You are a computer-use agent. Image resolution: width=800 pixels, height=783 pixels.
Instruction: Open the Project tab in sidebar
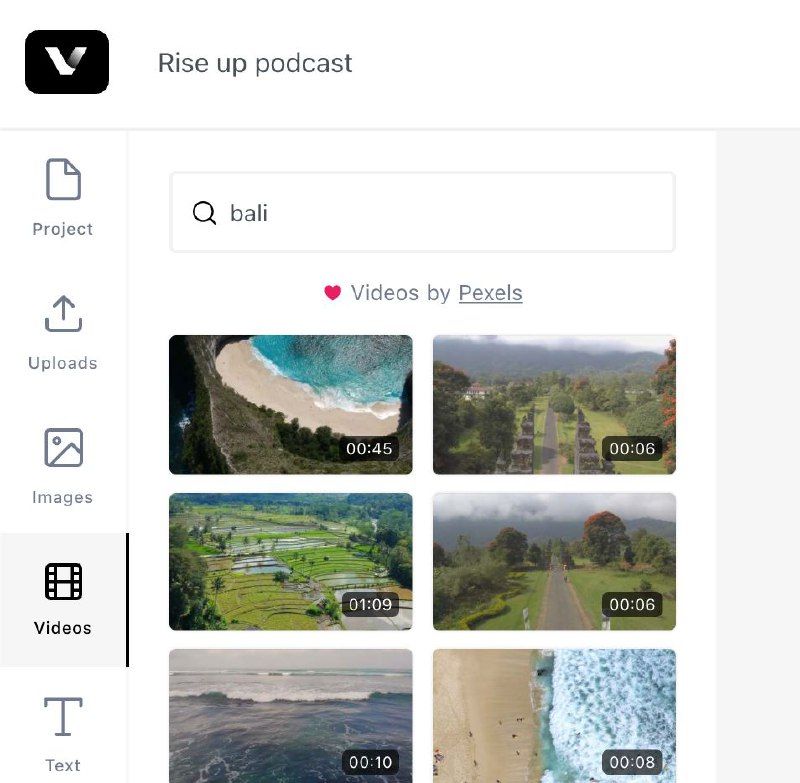coord(62,198)
